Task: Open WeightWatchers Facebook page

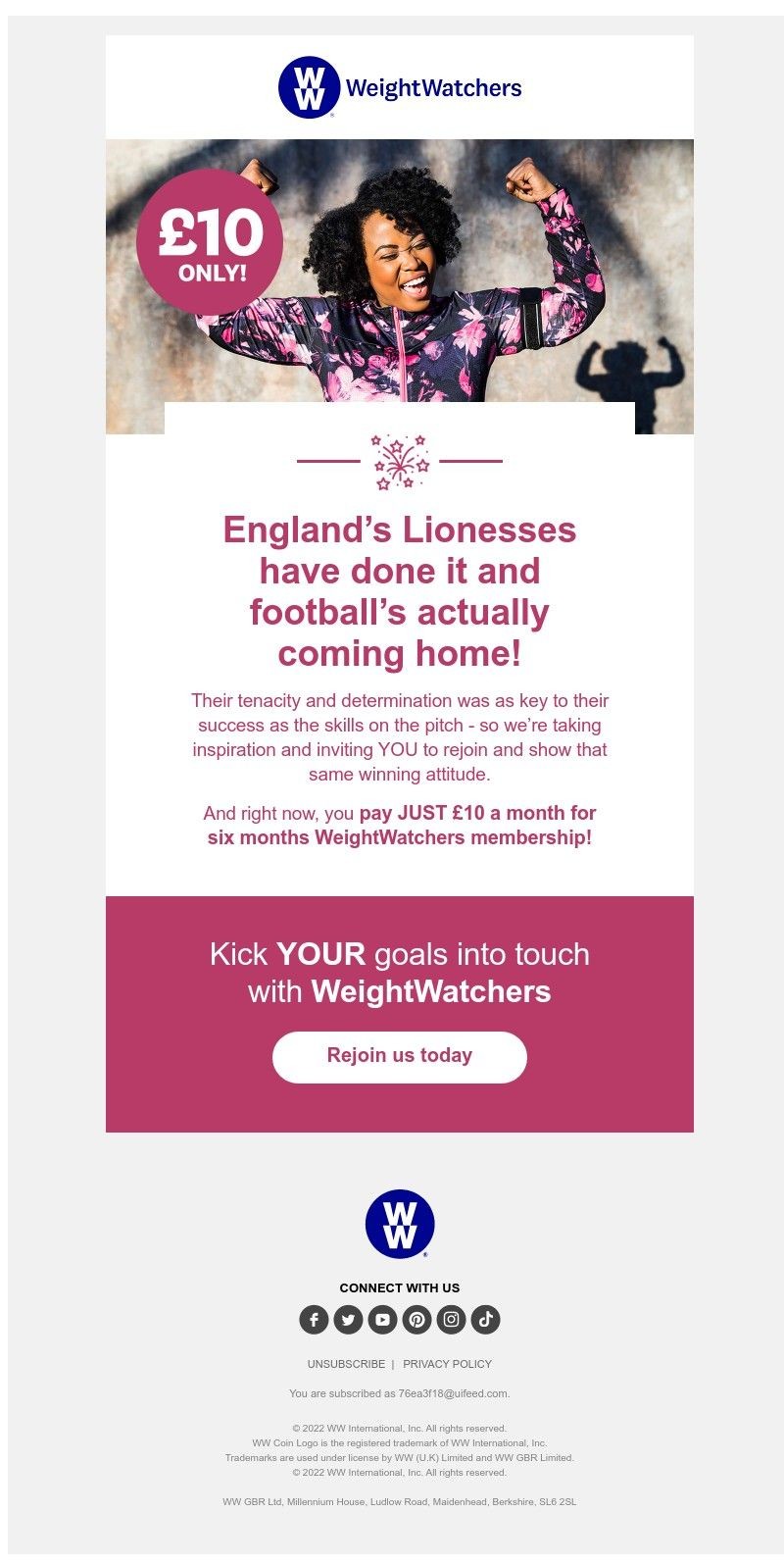Action: tap(314, 1319)
